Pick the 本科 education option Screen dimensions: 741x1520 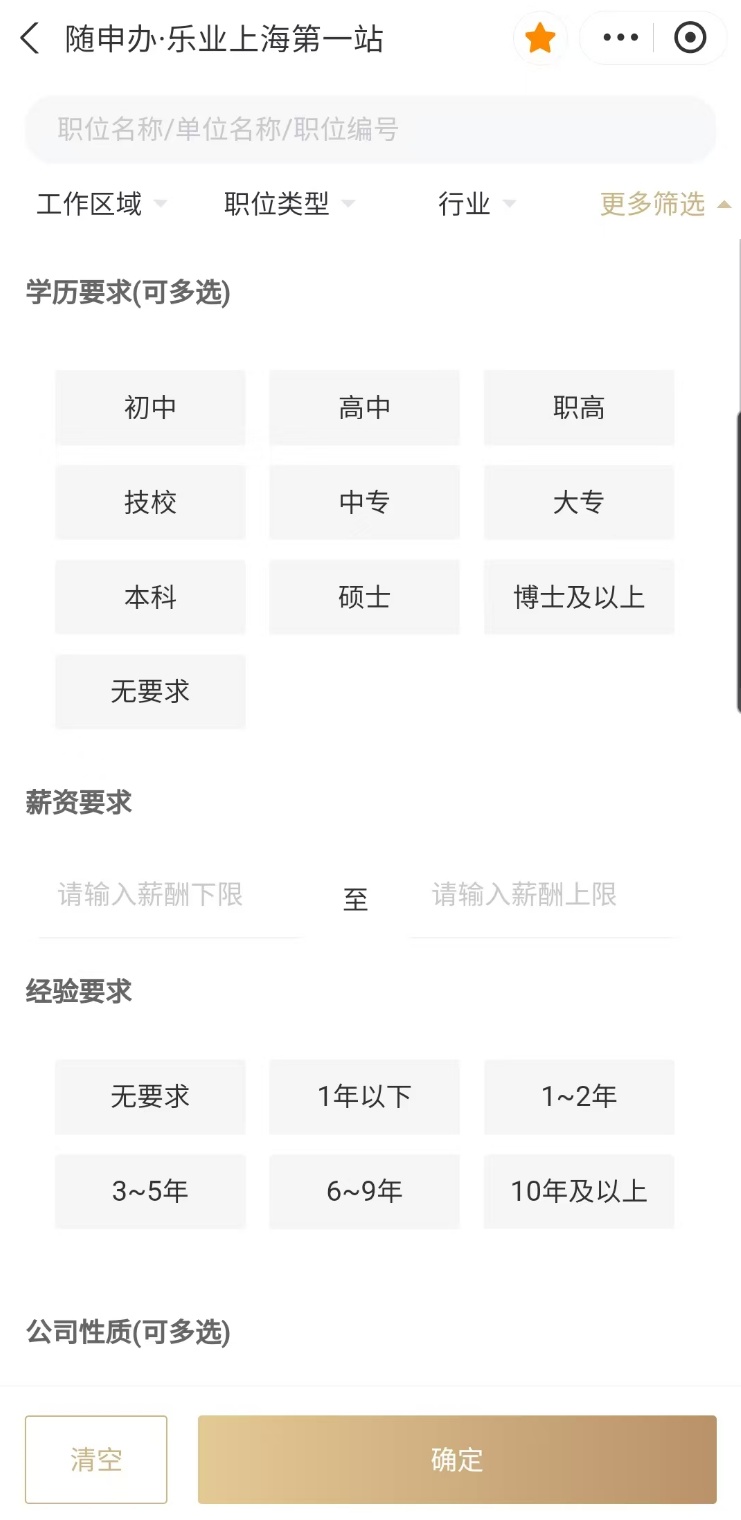(150, 597)
